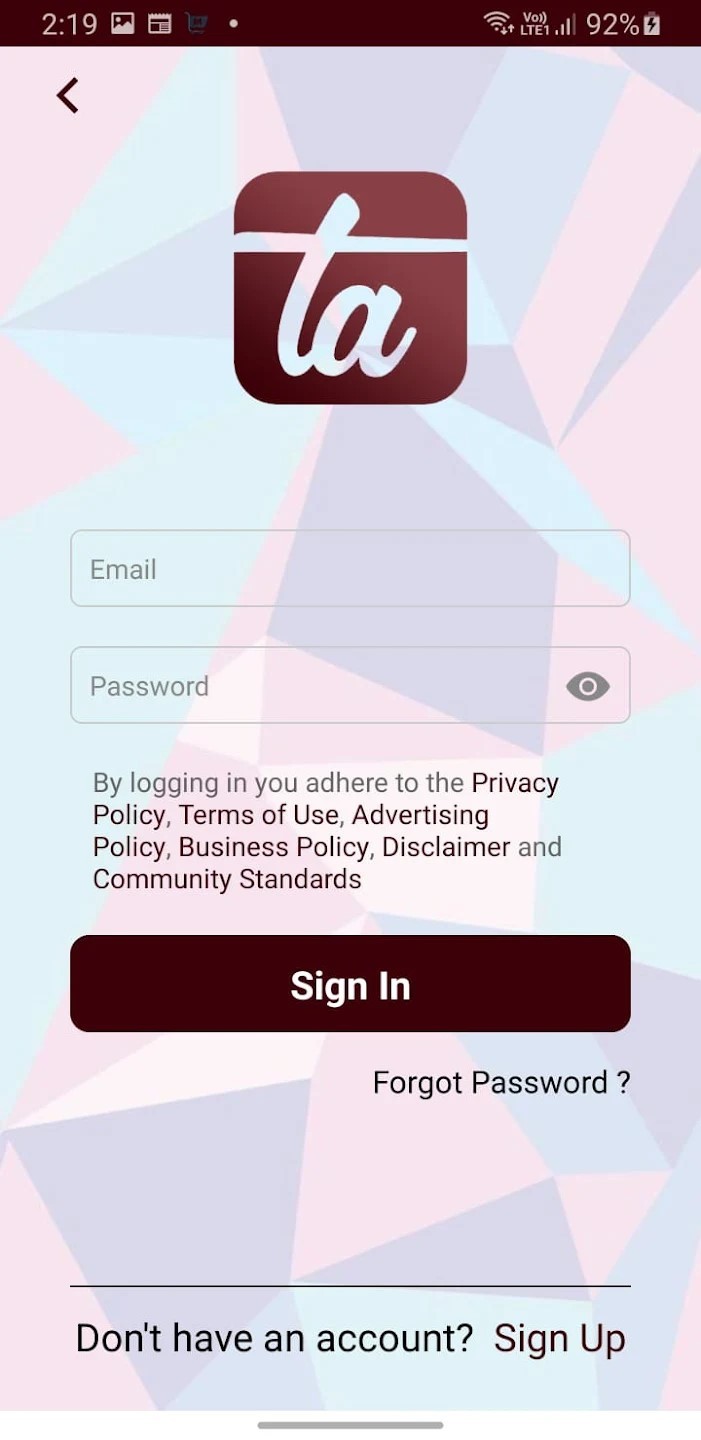The image size is (701, 1440).
Task: Tap the Sign In button
Action: click(350, 984)
